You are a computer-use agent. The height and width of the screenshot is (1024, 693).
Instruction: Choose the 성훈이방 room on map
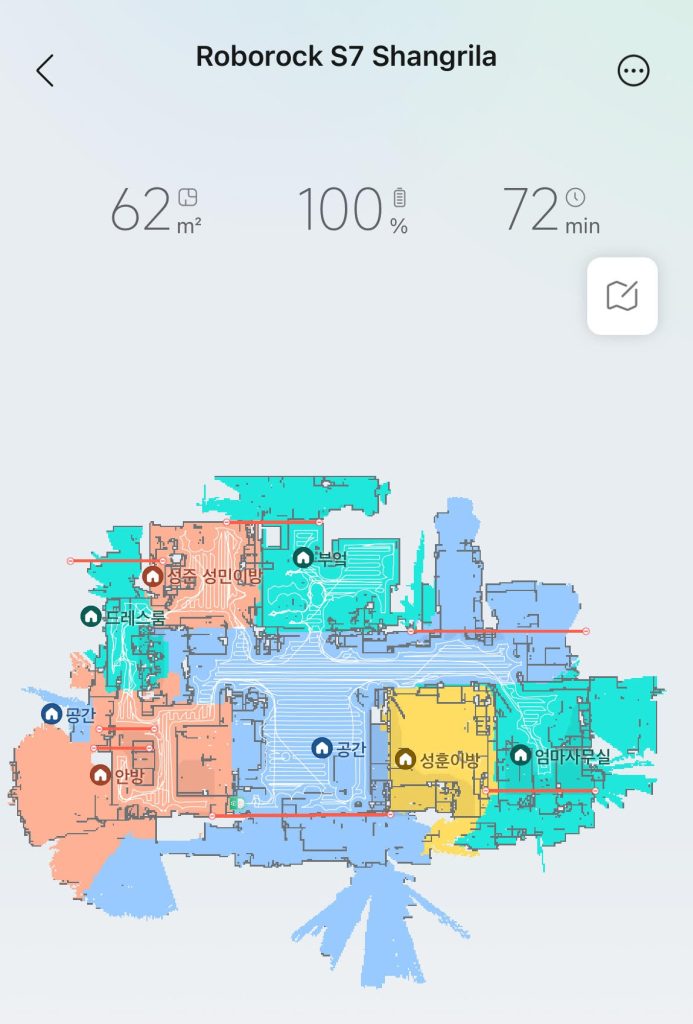[x=437, y=759]
